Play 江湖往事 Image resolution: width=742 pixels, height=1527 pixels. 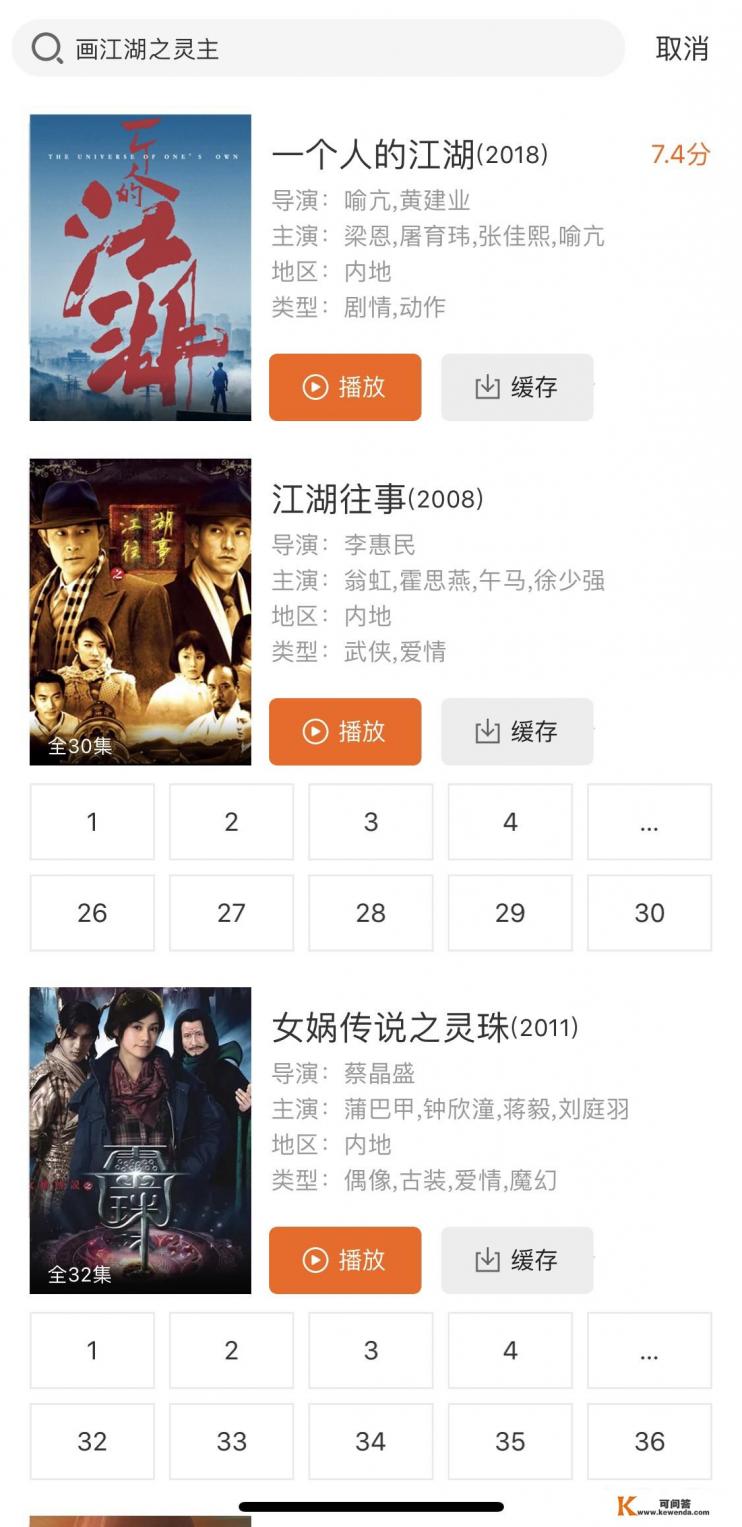(x=345, y=732)
